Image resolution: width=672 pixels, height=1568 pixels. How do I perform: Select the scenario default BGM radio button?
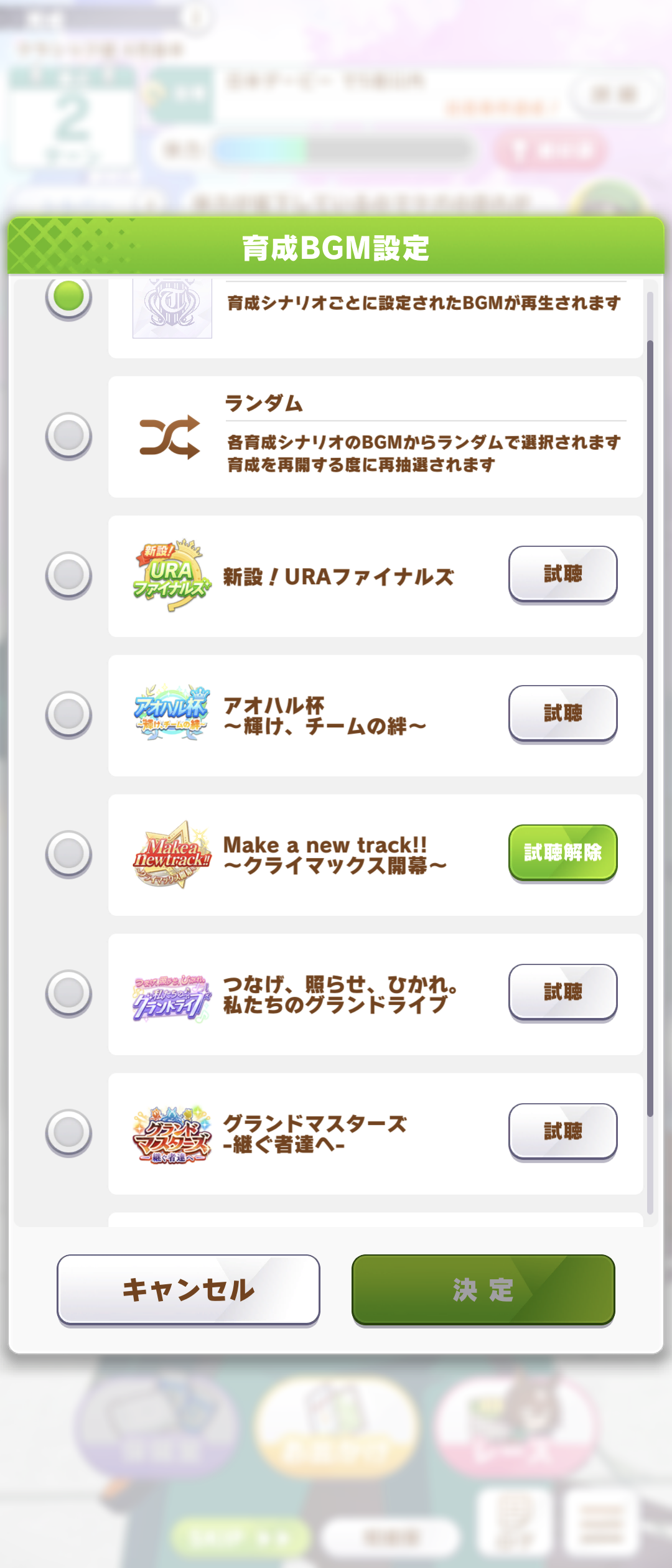point(68,297)
